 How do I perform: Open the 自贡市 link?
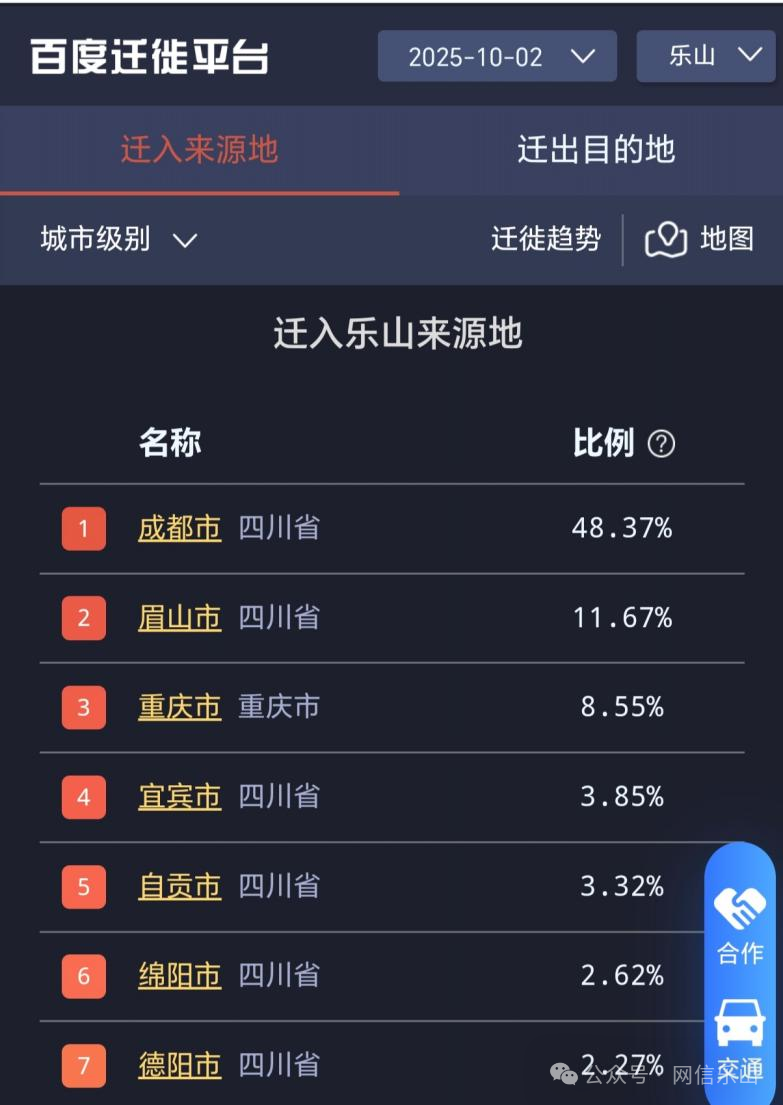pos(179,886)
